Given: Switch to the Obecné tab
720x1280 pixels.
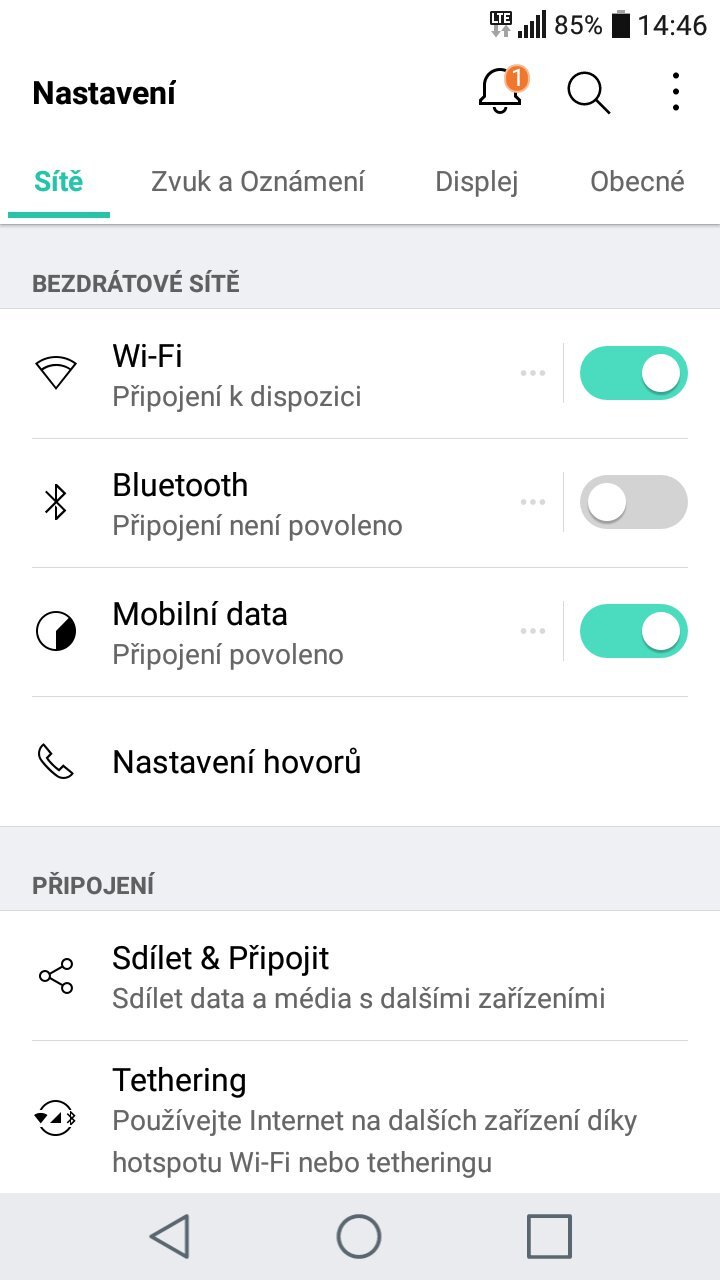Looking at the screenshot, I should click(637, 181).
